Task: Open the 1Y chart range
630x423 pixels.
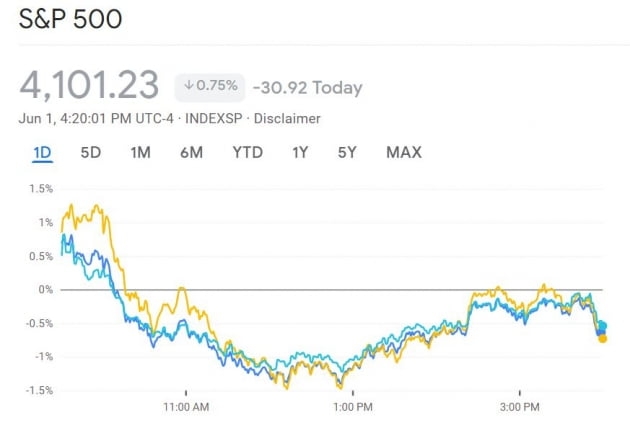Action: point(300,153)
